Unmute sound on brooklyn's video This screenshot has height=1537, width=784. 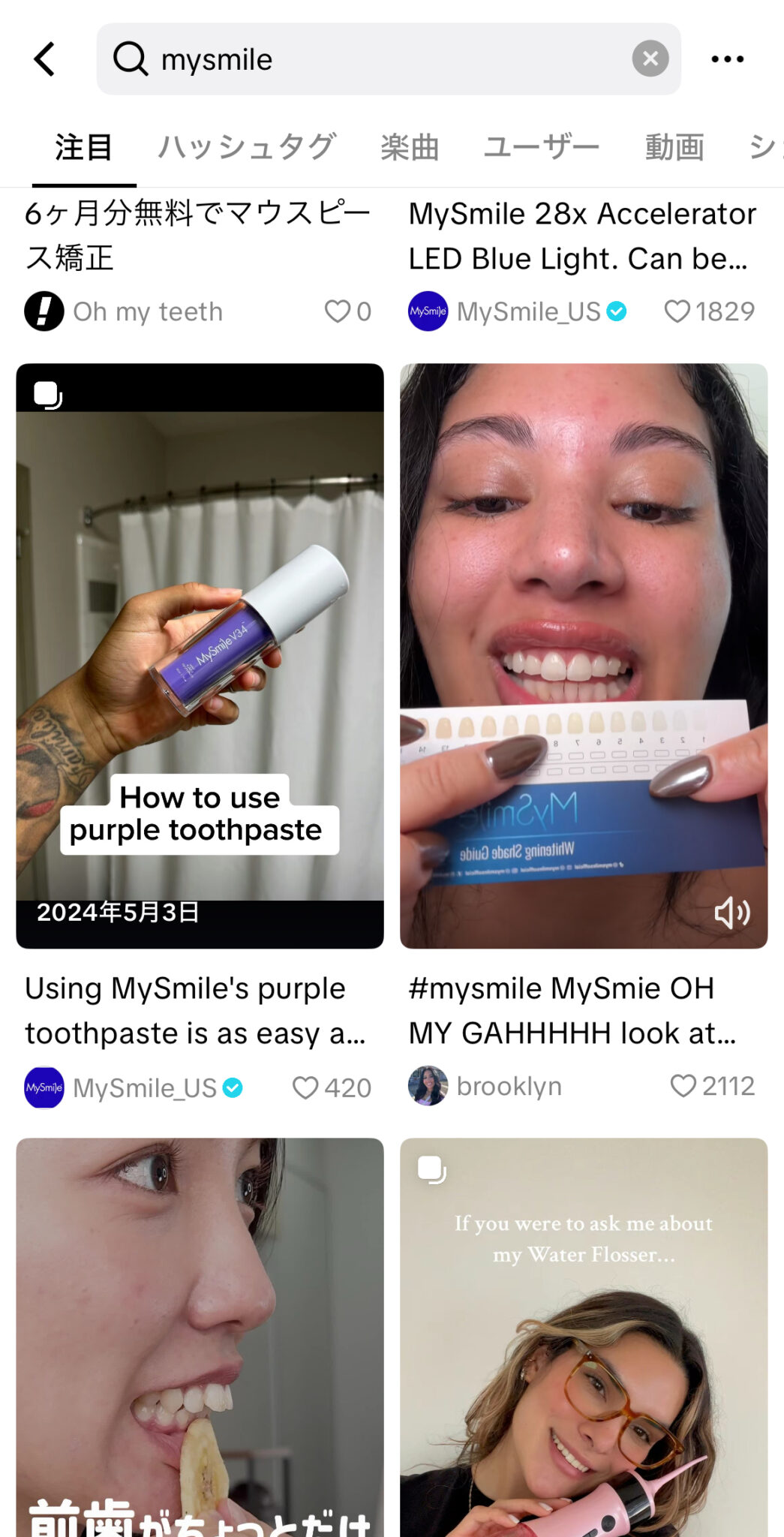point(731,913)
